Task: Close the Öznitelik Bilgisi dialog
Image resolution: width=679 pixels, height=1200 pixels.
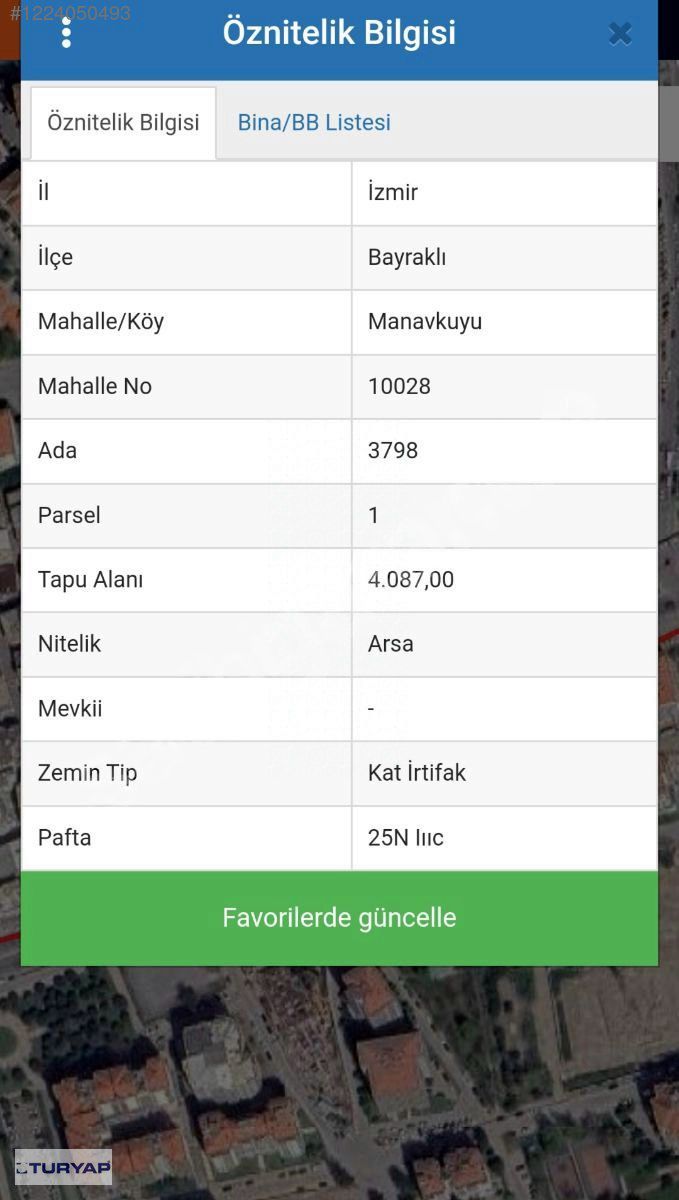Action: (x=620, y=34)
